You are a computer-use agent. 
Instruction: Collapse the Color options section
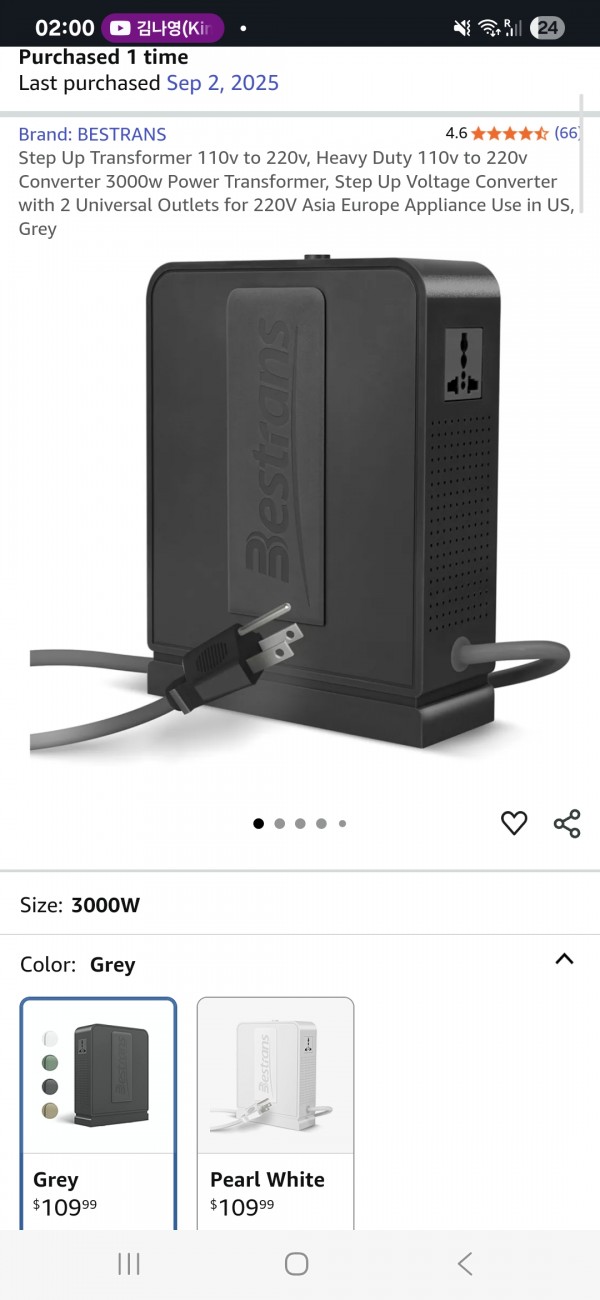564,959
